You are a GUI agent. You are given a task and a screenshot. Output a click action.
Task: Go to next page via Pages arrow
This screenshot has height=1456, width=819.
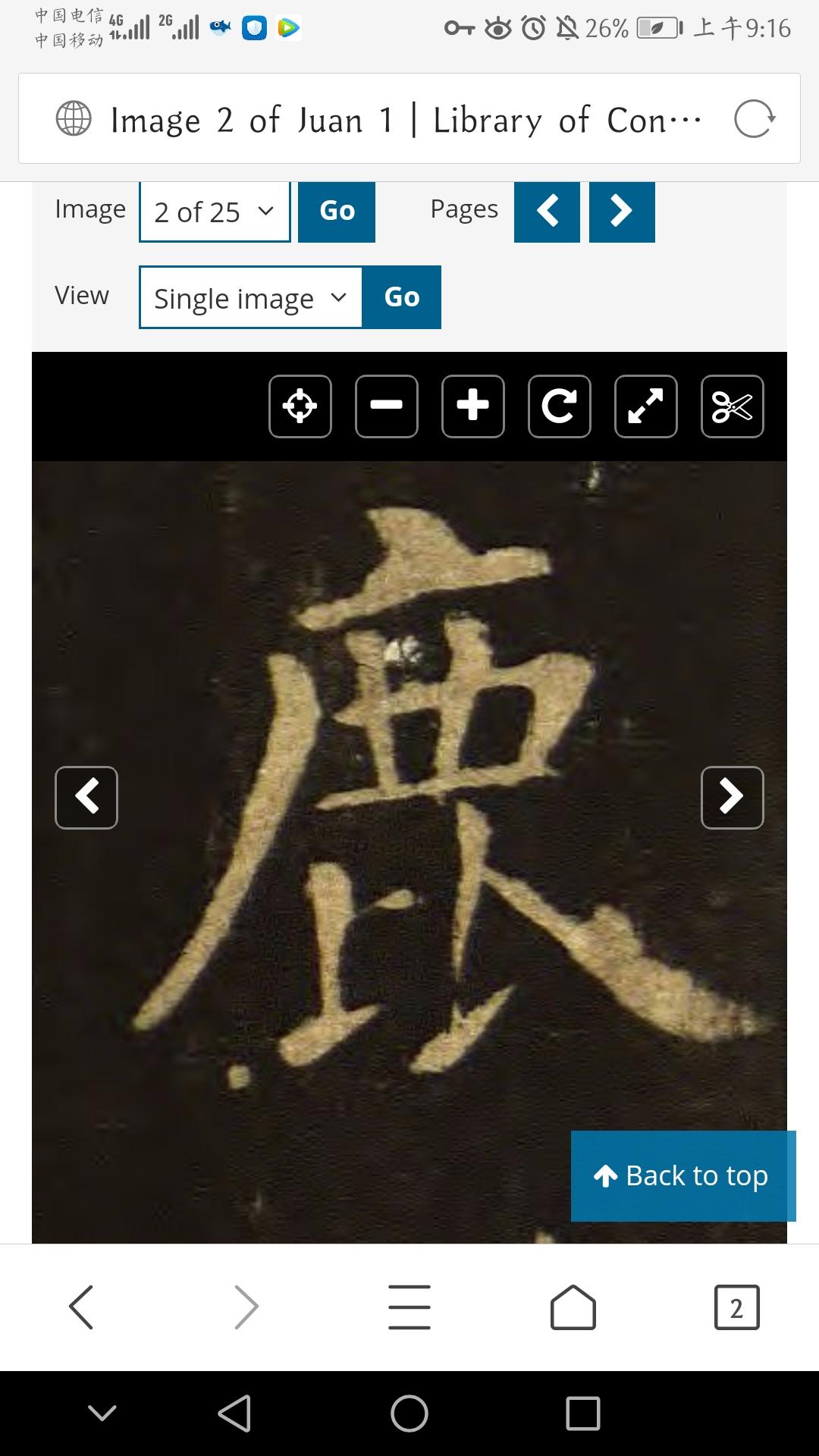[622, 212]
